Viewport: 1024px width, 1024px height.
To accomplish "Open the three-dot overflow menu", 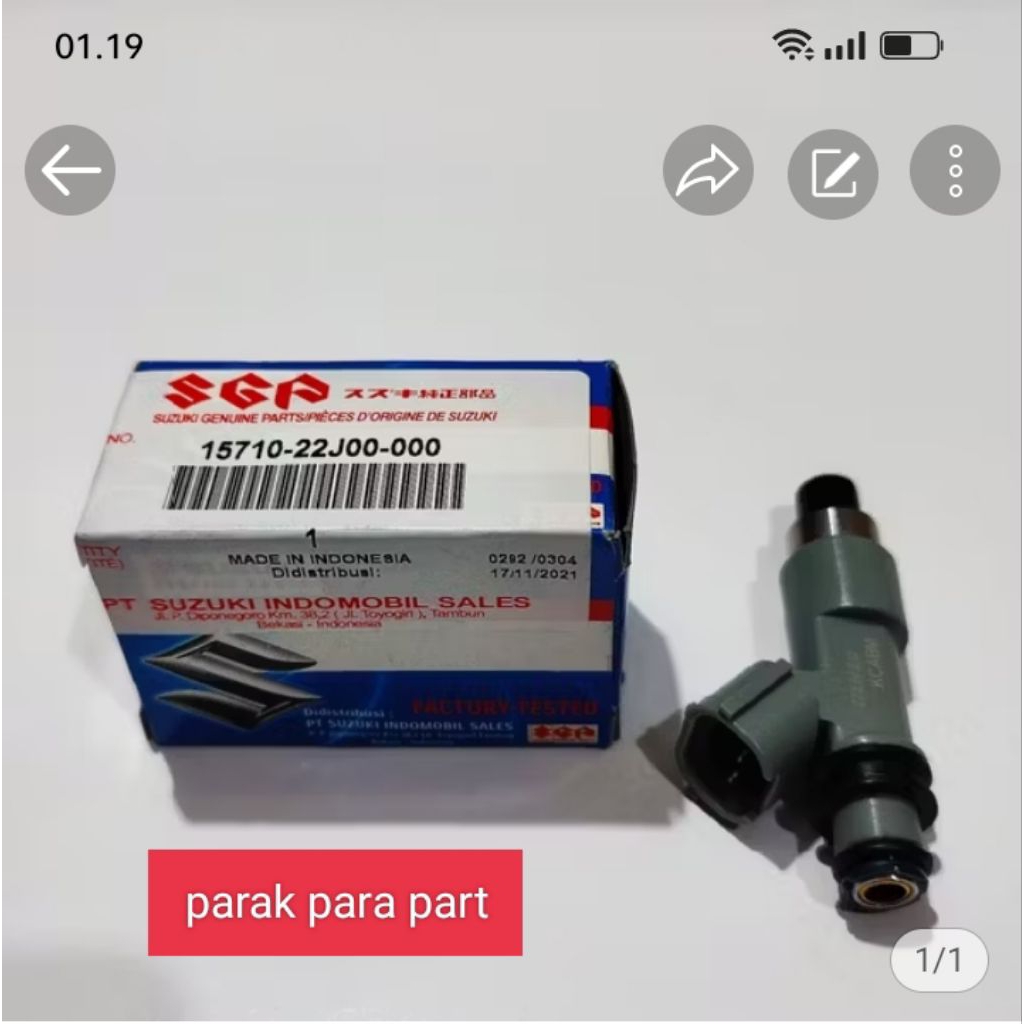I will 954,171.
